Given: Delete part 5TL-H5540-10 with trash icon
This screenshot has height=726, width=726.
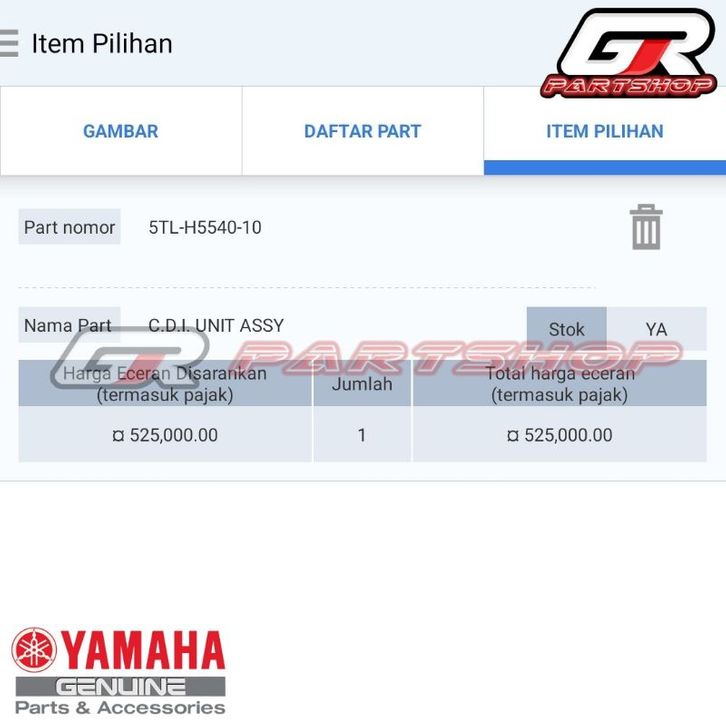Looking at the screenshot, I should 646,227.
